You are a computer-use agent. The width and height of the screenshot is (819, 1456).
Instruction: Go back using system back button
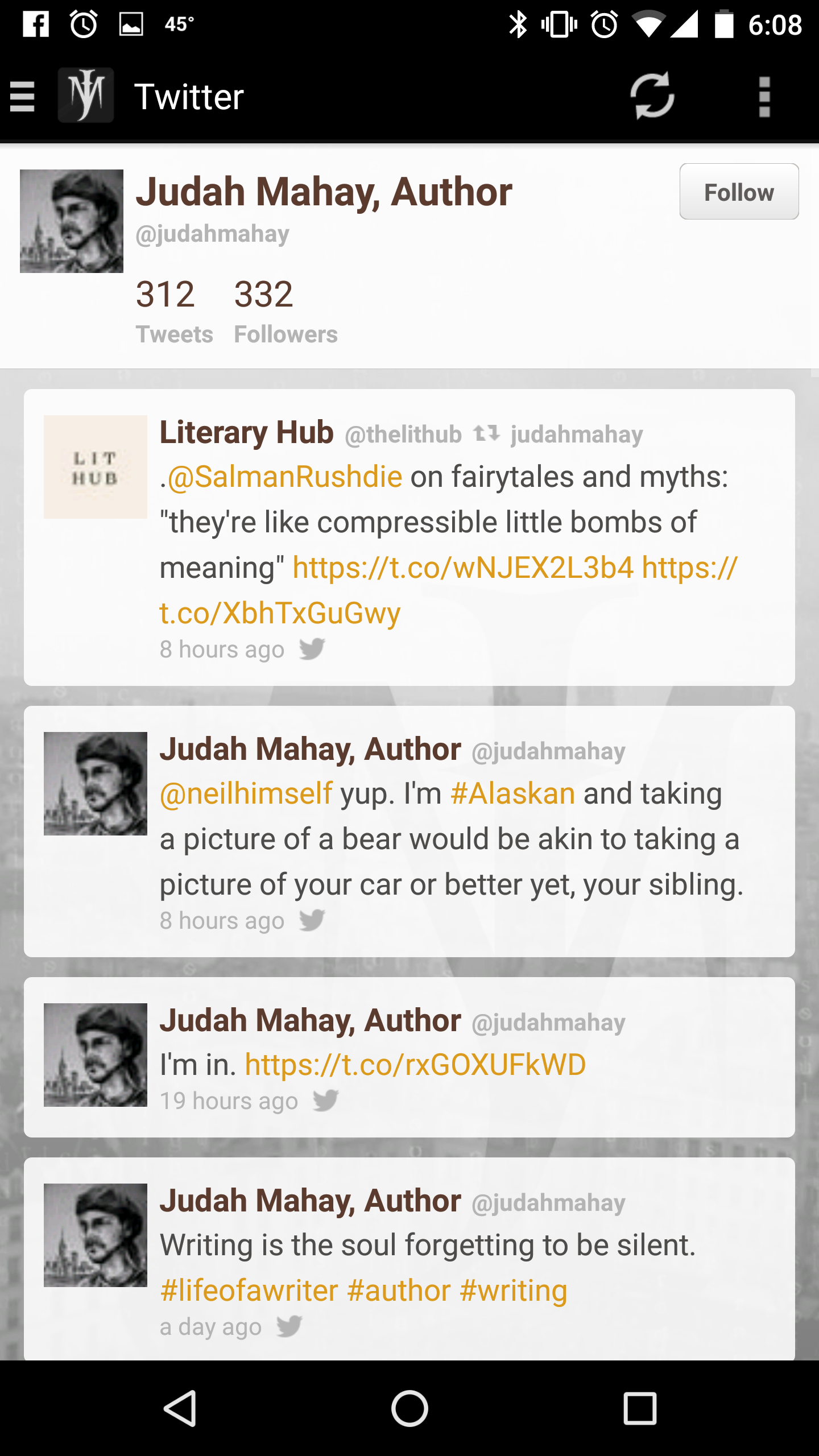tap(180, 1409)
